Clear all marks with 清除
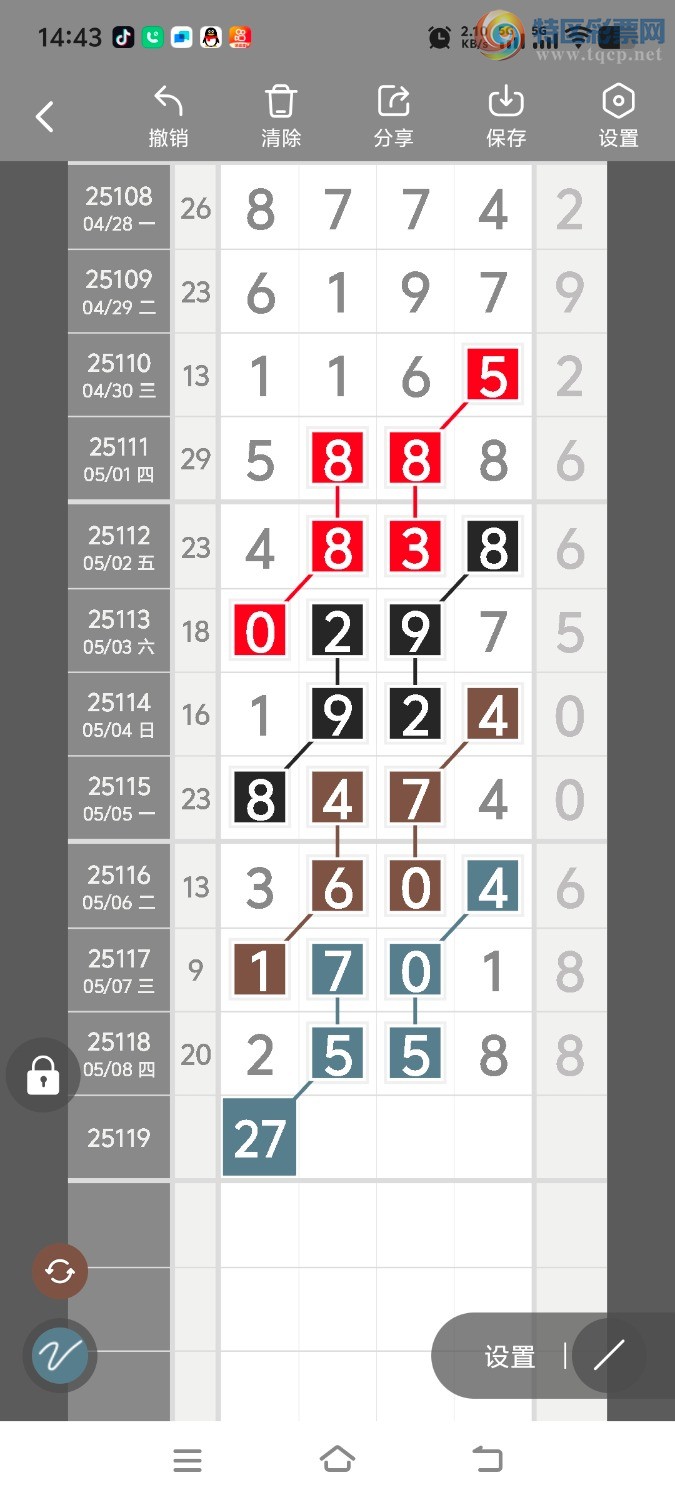675x1500 pixels. click(281, 117)
